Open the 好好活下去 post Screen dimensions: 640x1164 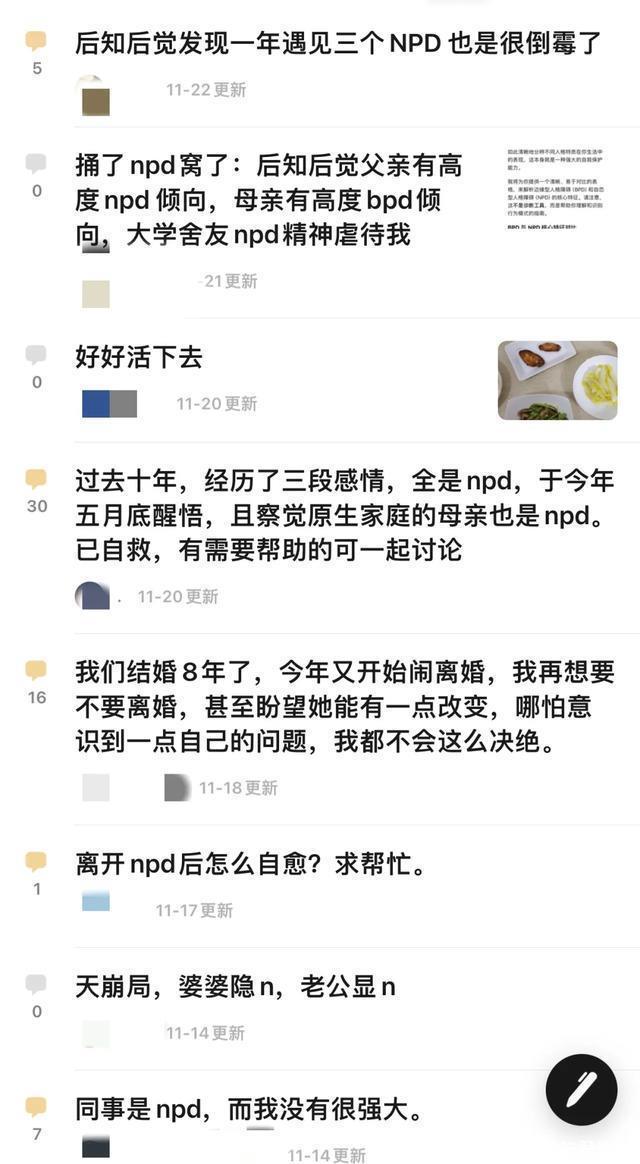(139, 357)
